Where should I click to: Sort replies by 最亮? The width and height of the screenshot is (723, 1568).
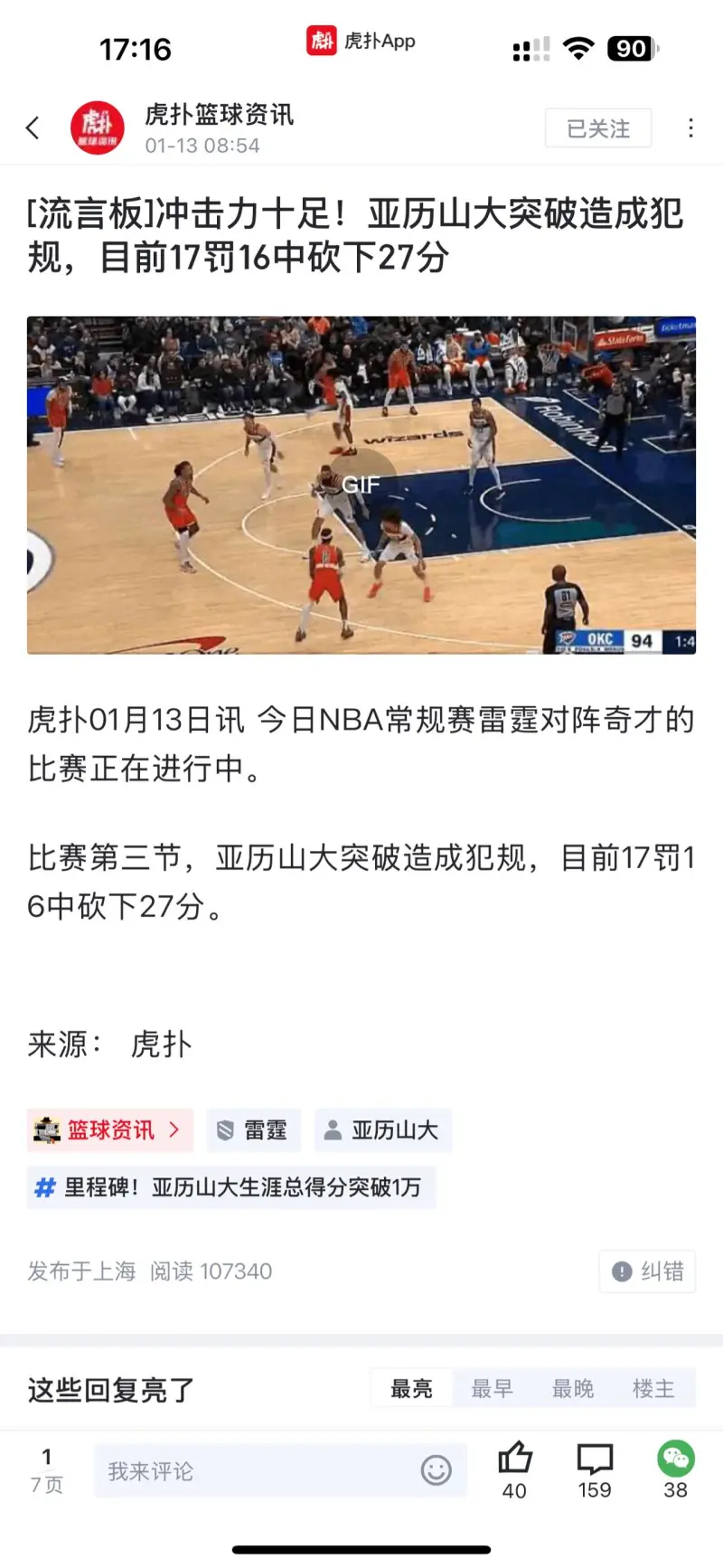pos(411,1388)
